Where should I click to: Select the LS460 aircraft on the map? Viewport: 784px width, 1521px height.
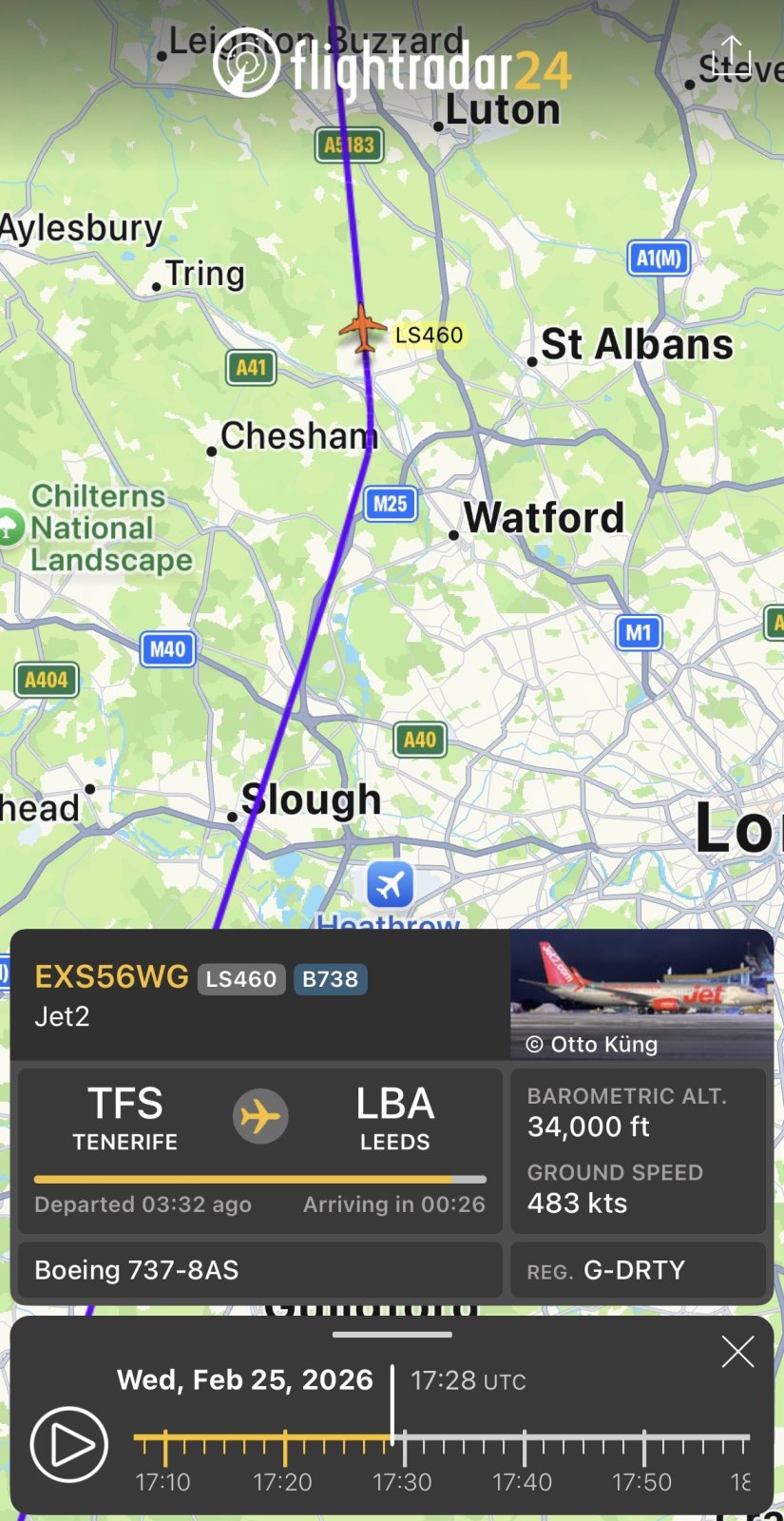[362, 329]
